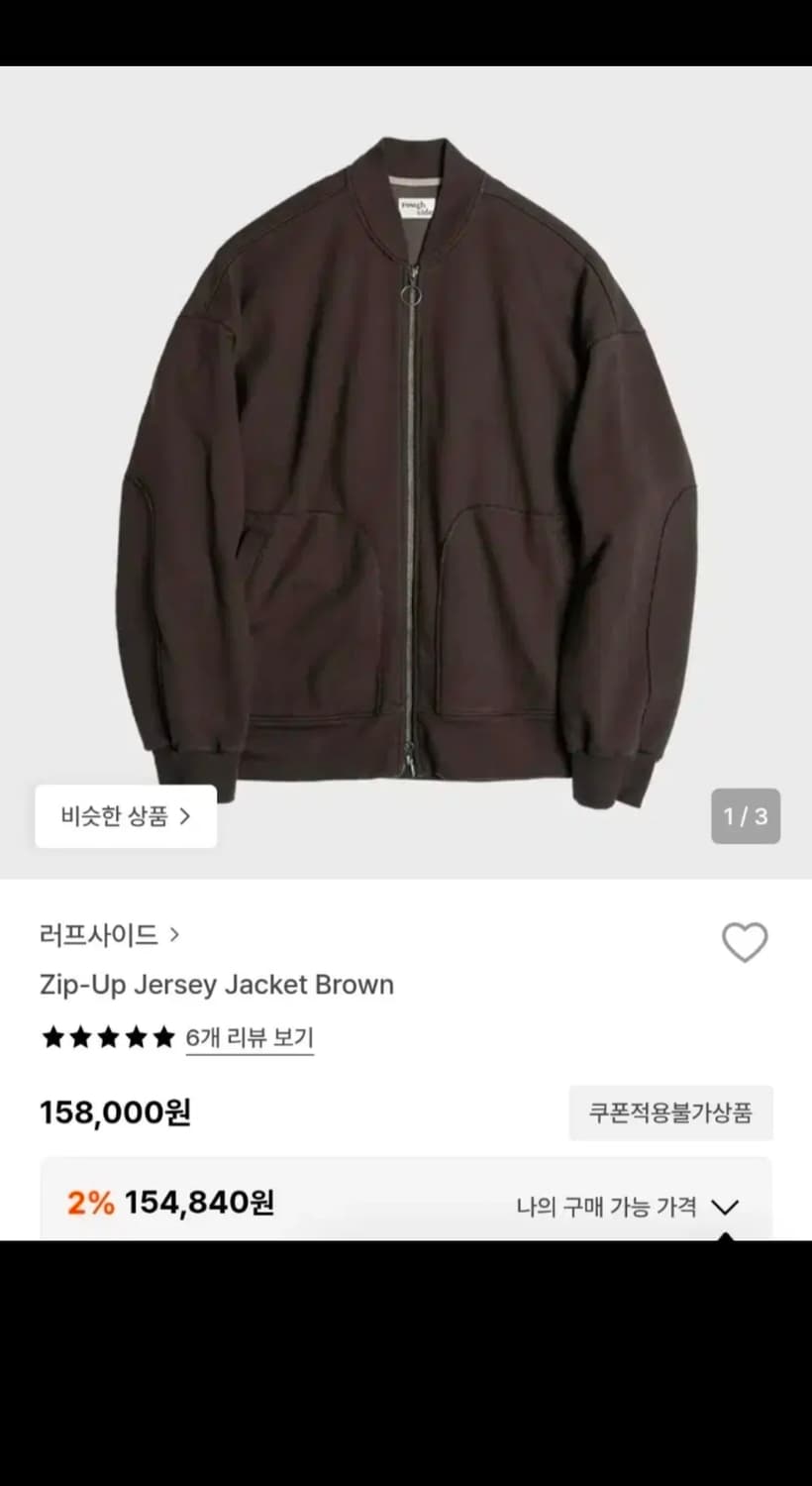Image resolution: width=812 pixels, height=1486 pixels.
Task: Click the down chevron beside 나의 구매 가능 가격
Action: click(726, 1207)
